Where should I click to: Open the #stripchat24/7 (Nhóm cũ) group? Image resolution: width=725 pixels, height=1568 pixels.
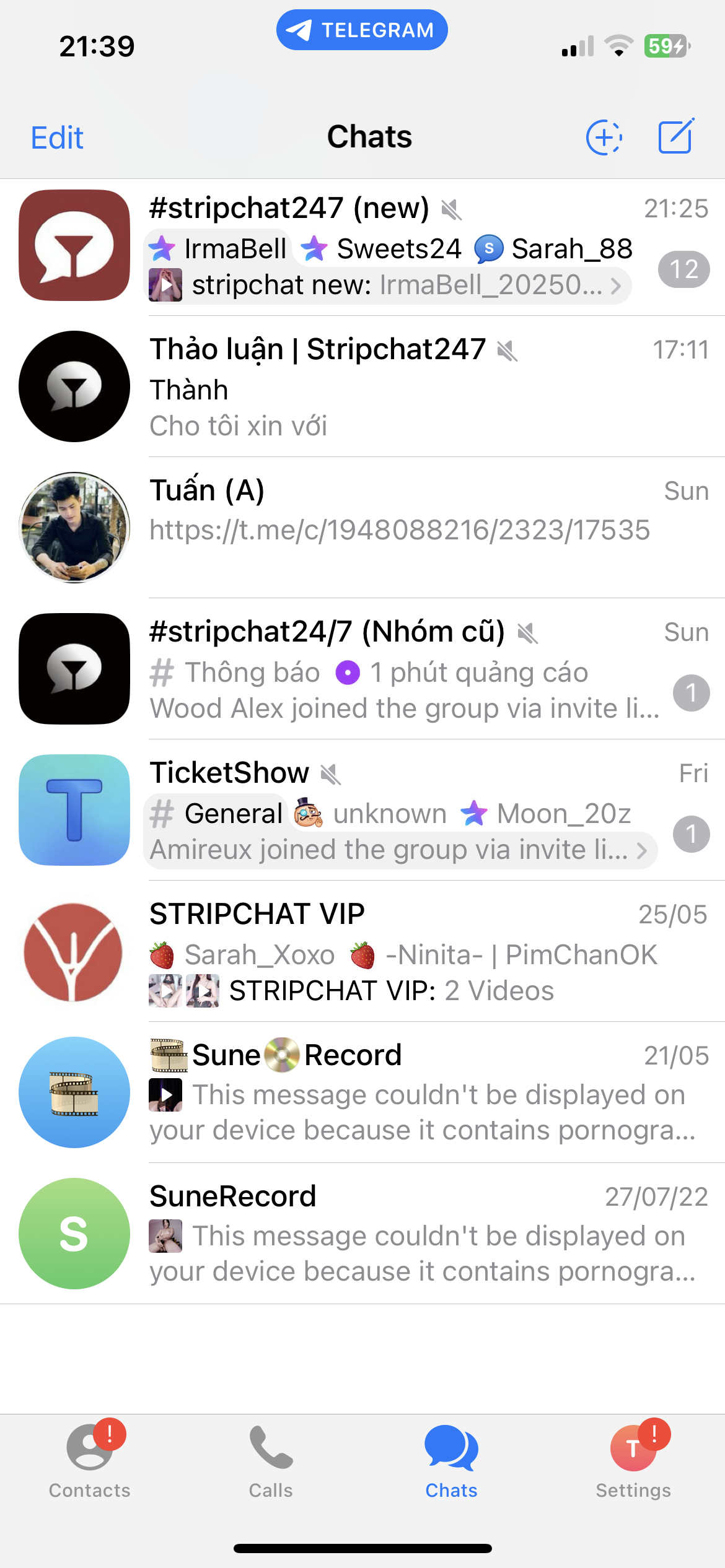[362, 669]
